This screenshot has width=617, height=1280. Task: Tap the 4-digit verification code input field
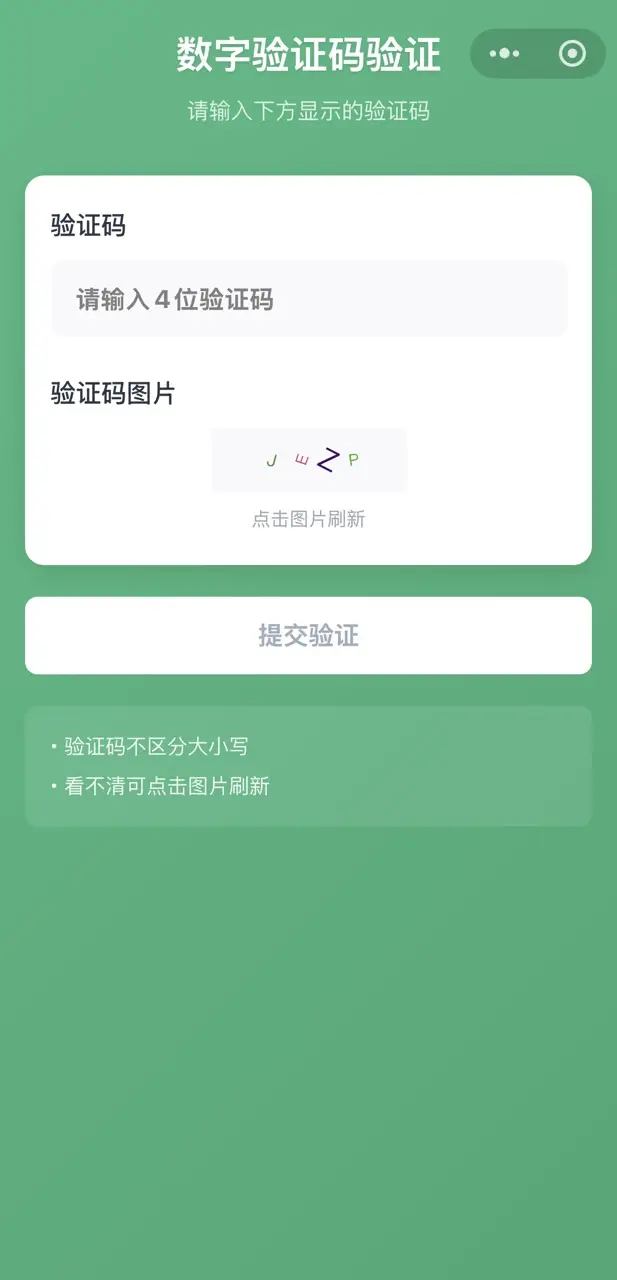(x=308, y=299)
